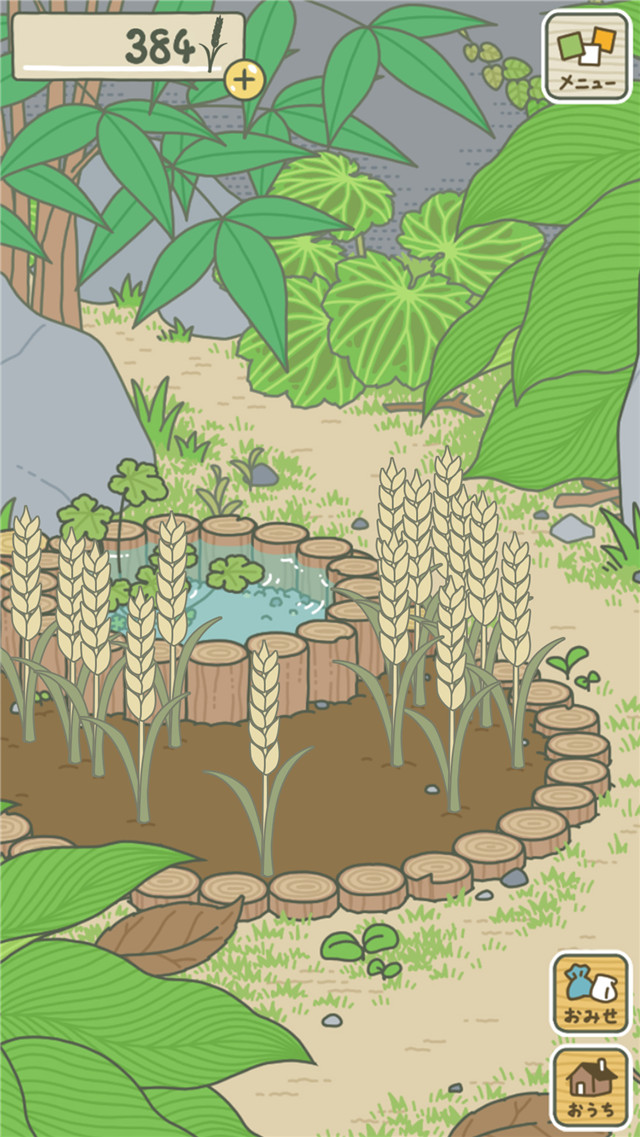640x1137 pixels.
Task: Open the メニュー menu button
Action: coord(586,56)
